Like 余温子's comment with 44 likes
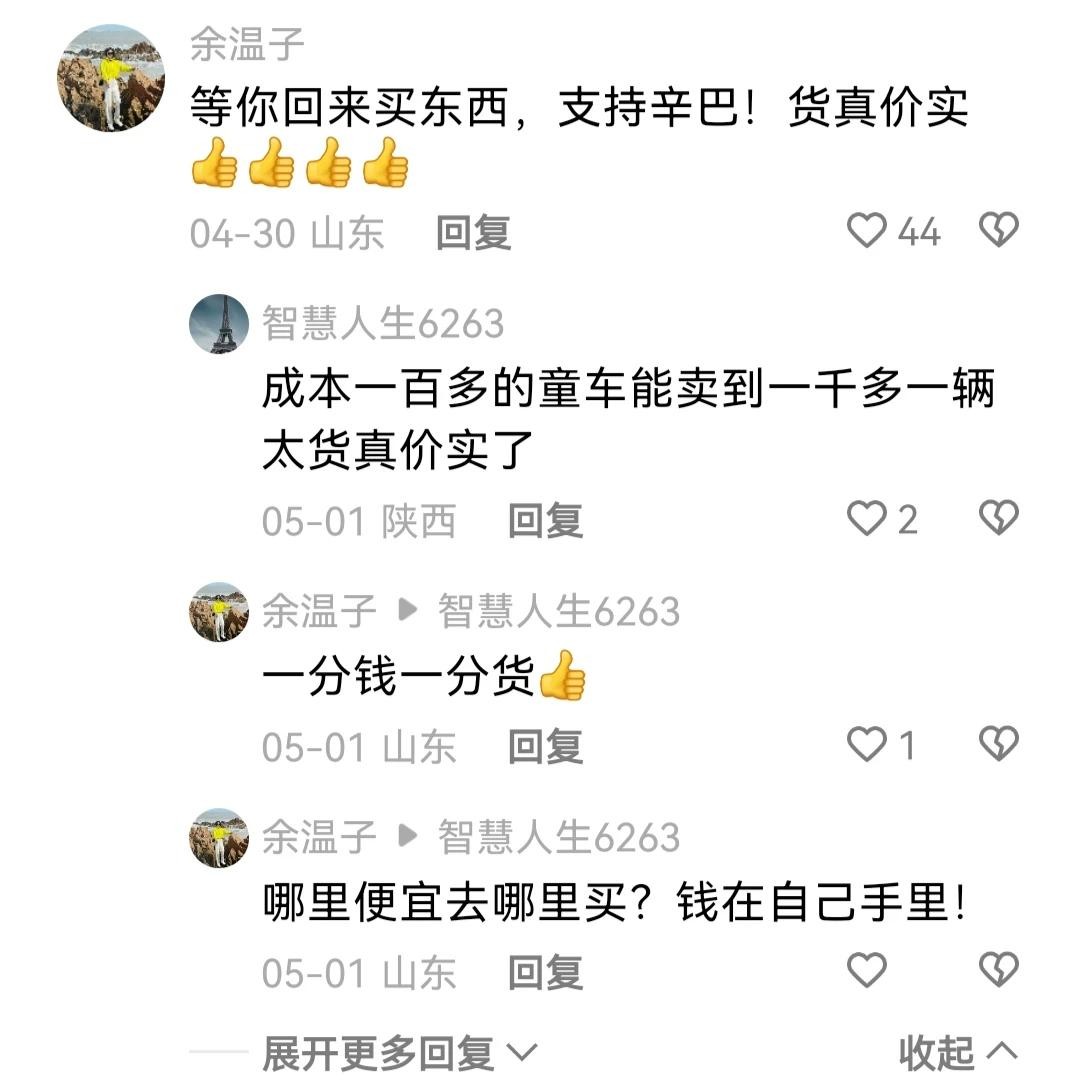 tap(867, 232)
